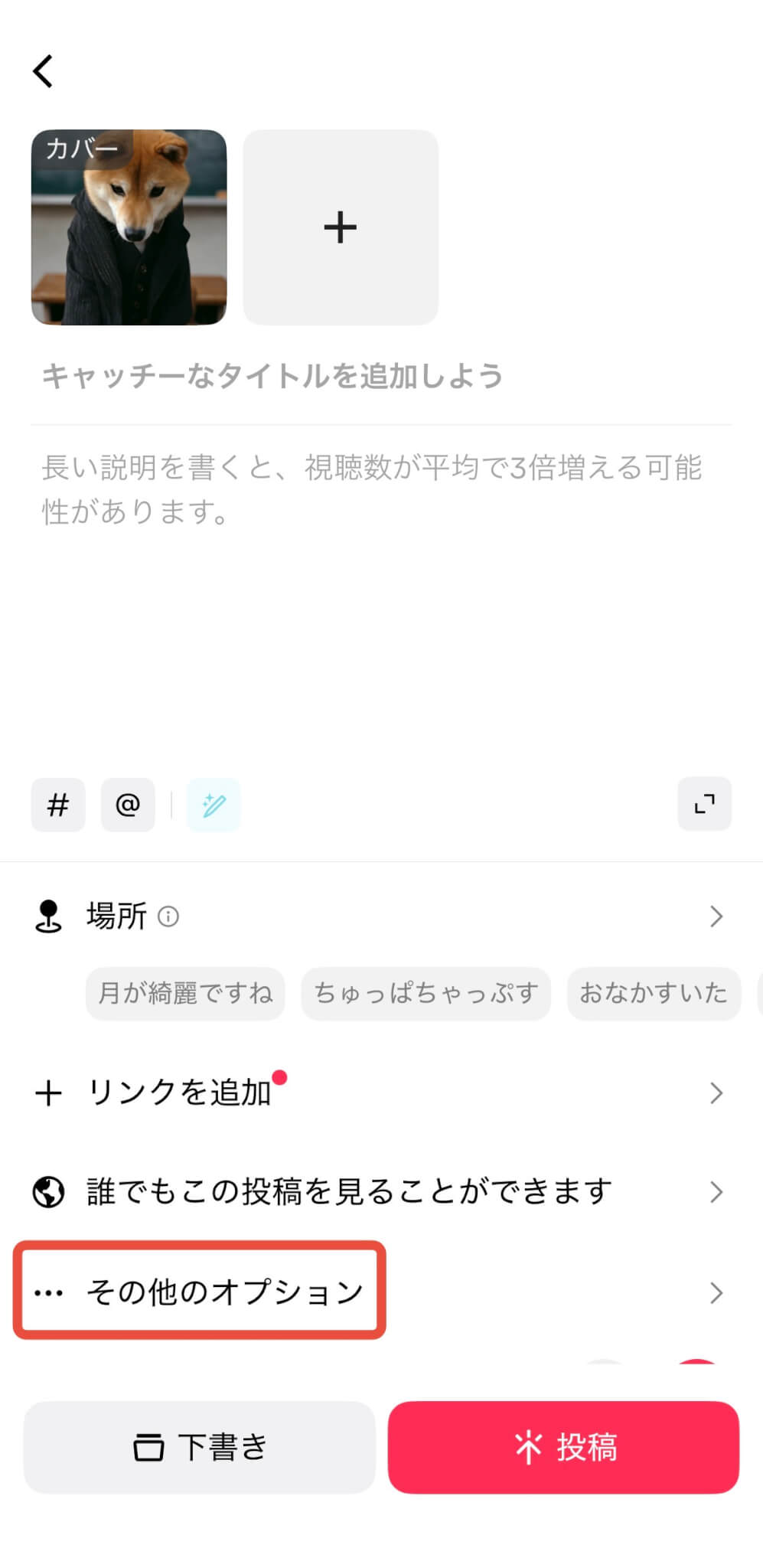Open リンクを追加 to add a link
The width and height of the screenshot is (763, 1568).
pyautogui.click(x=381, y=1093)
